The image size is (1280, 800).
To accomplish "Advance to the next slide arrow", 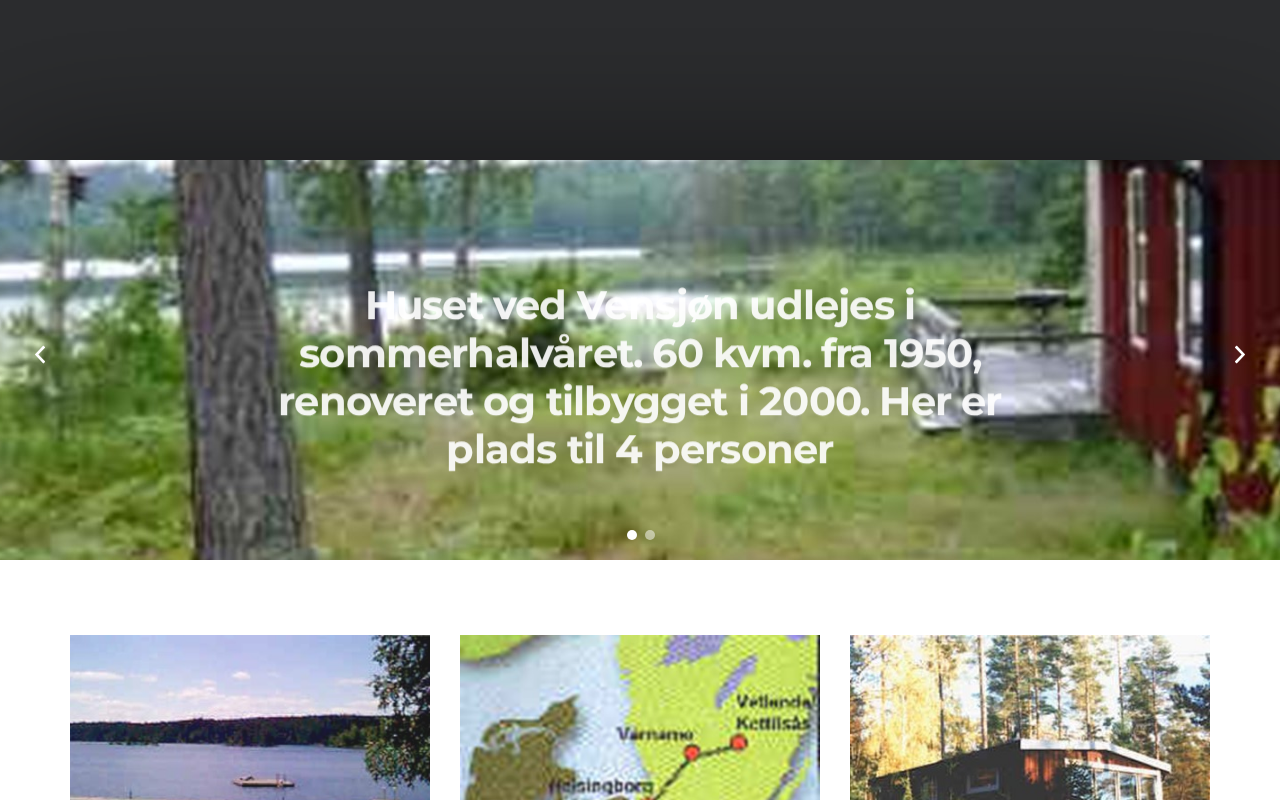I will click(x=1239, y=354).
